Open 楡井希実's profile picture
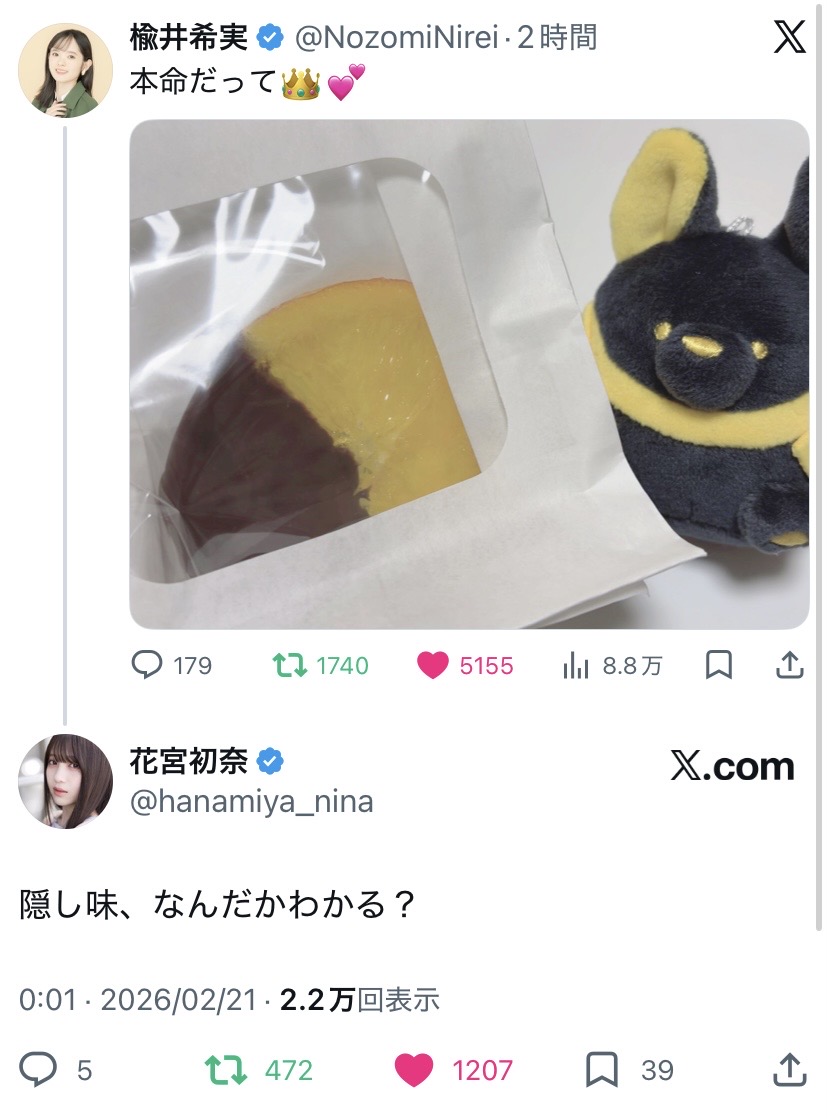The width and height of the screenshot is (827, 1119). click(x=66, y=71)
